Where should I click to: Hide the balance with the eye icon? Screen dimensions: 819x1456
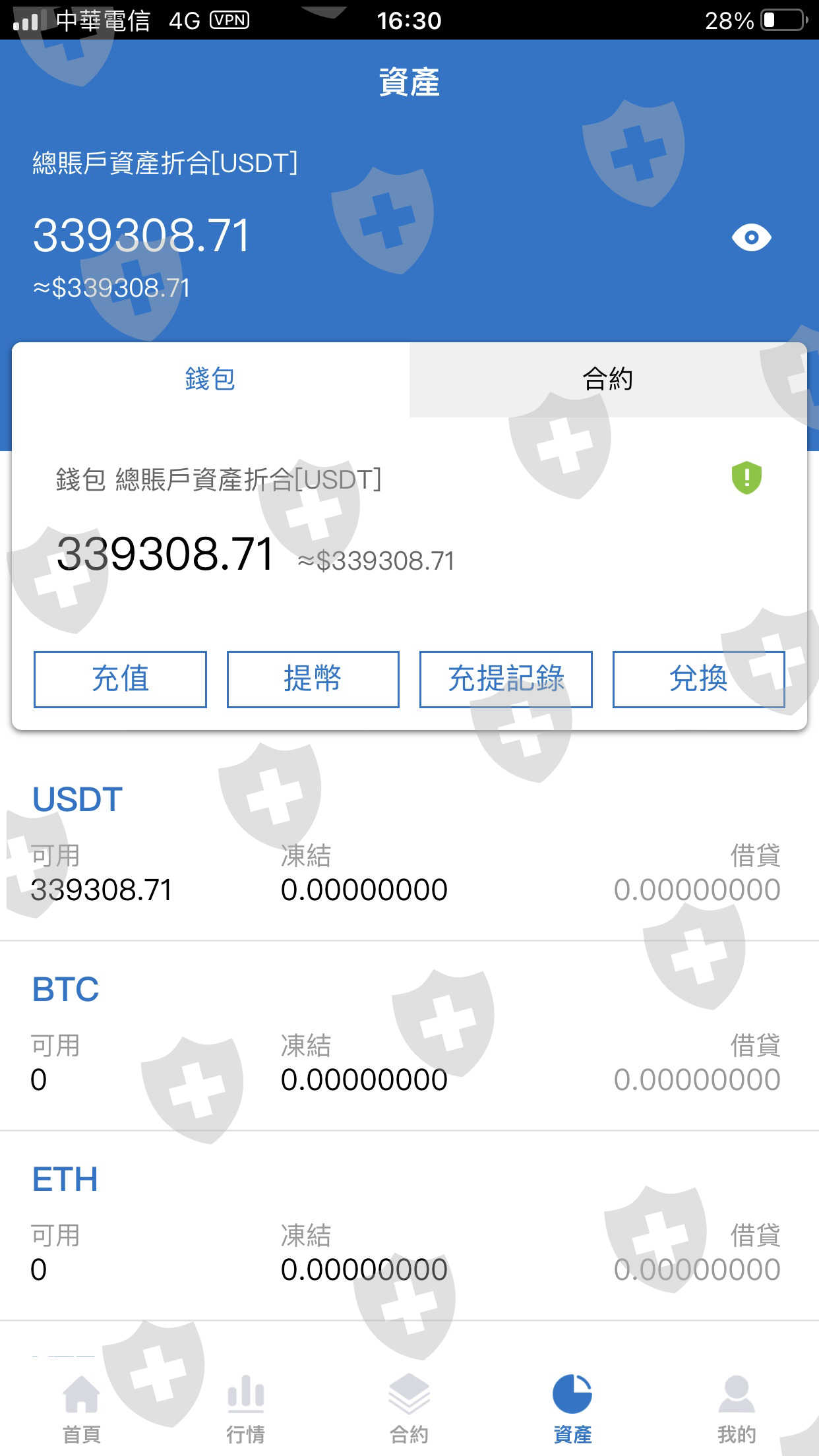pos(751,237)
